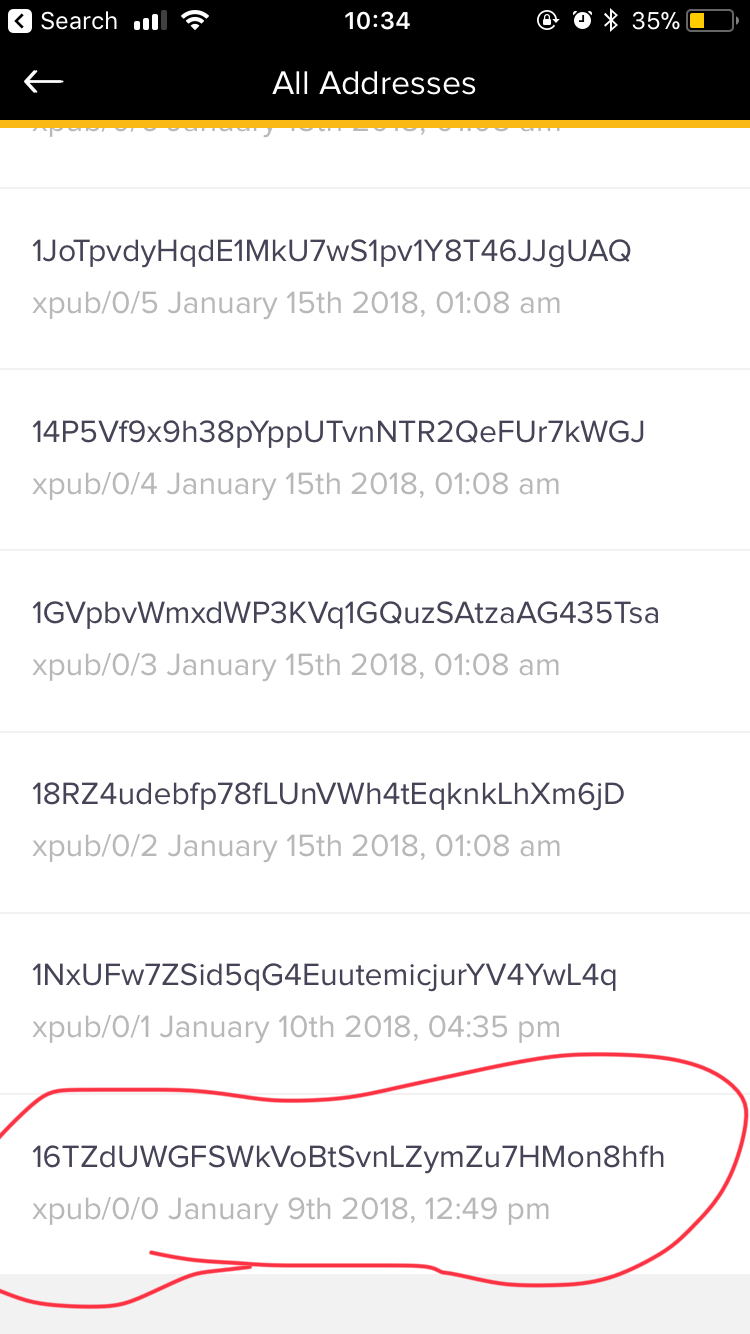Open the xpub/0/4 address row
Image resolution: width=750 pixels, height=1334 pixels.
tap(375, 459)
